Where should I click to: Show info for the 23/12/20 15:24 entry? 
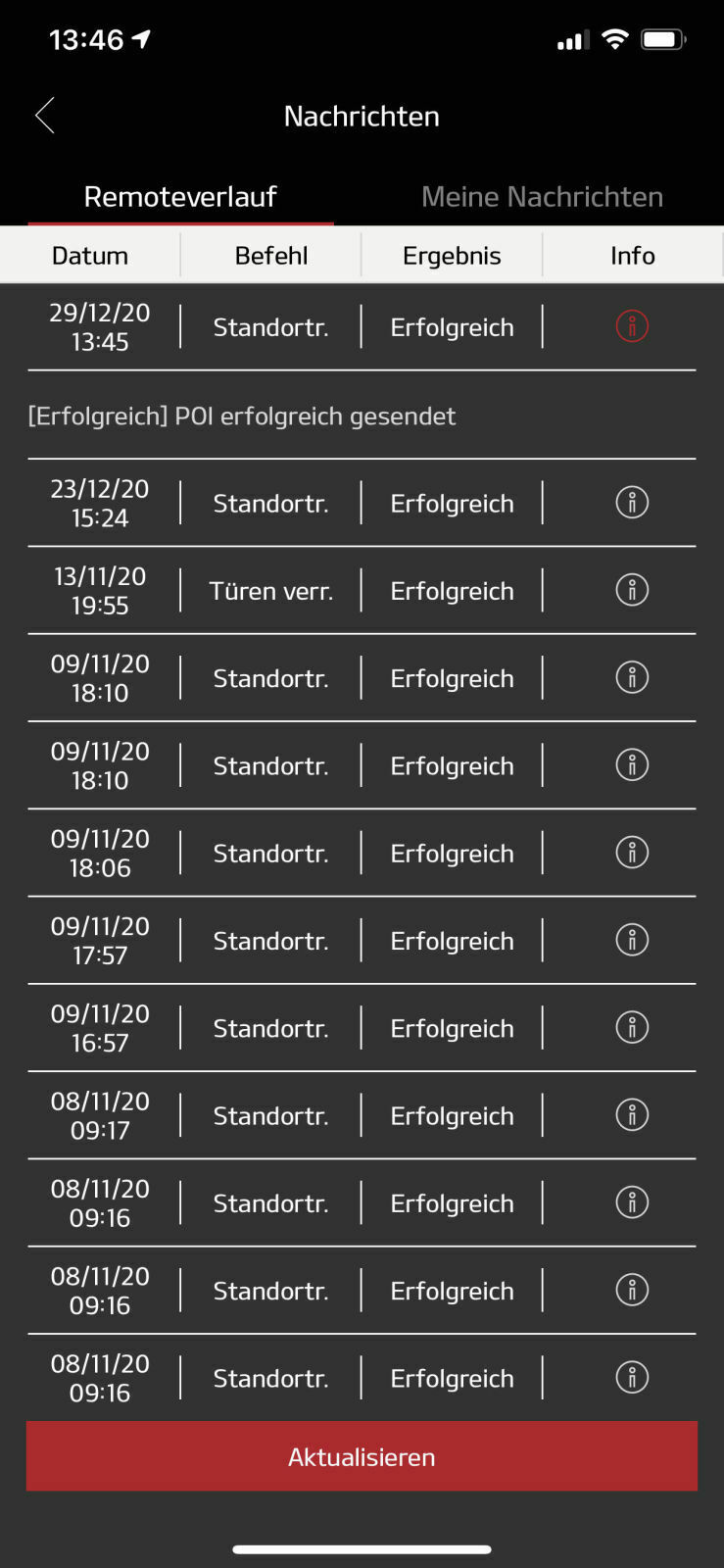(632, 503)
